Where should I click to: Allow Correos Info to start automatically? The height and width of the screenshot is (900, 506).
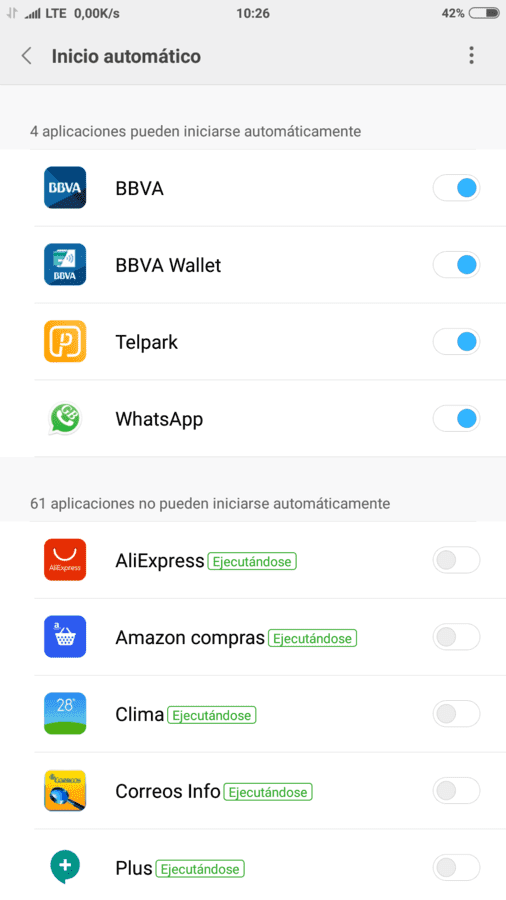[457, 790]
